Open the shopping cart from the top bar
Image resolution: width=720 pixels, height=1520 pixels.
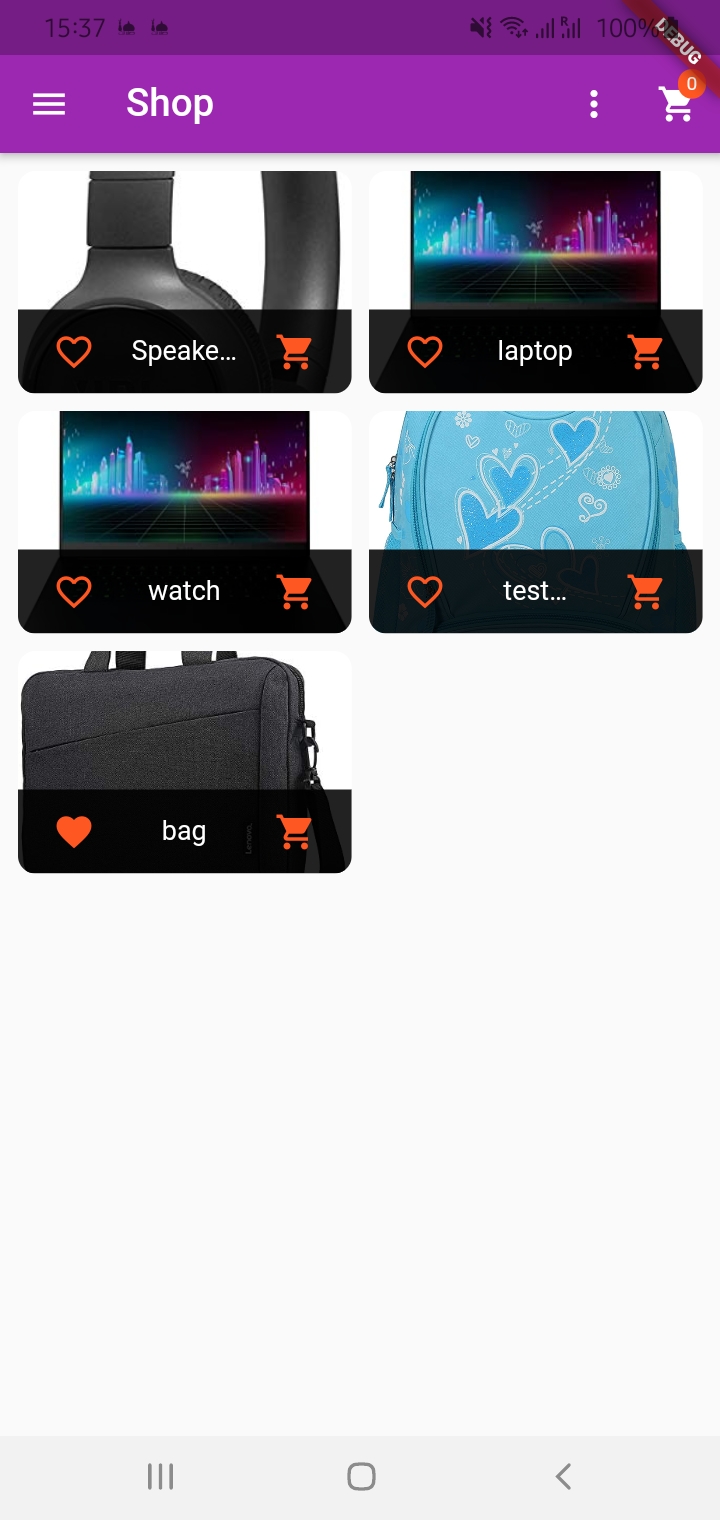pyautogui.click(x=676, y=103)
